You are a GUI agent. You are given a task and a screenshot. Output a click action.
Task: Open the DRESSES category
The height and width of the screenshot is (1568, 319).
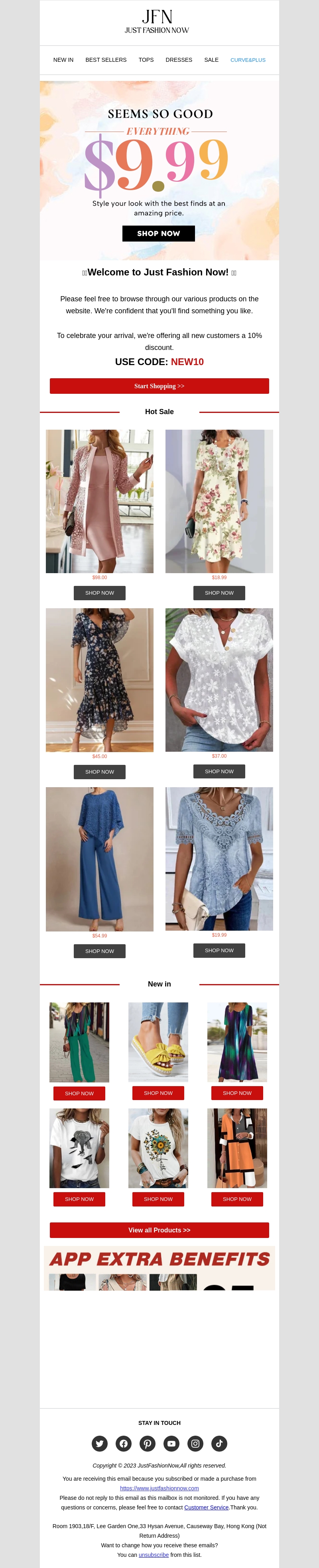point(178,60)
